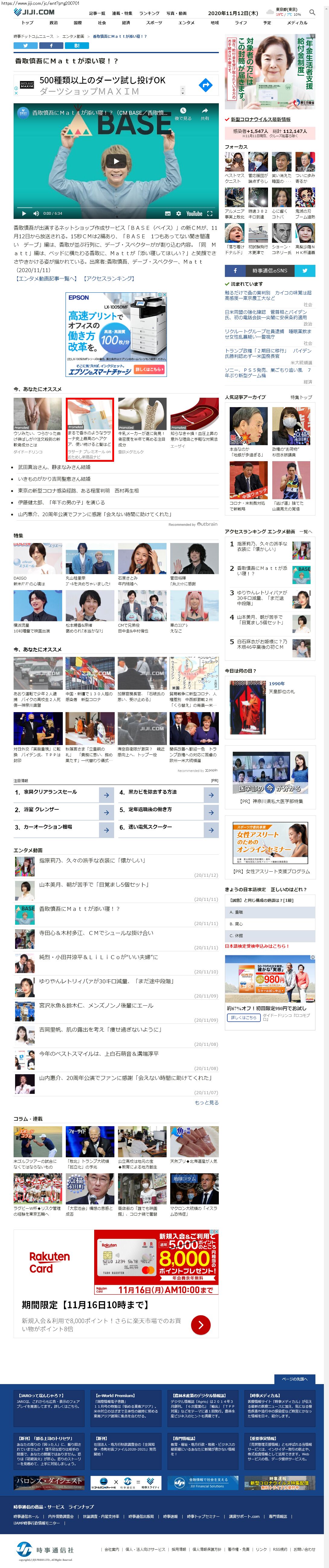
Task: Open the ランキング menu item
Action: tap(149, 13)
